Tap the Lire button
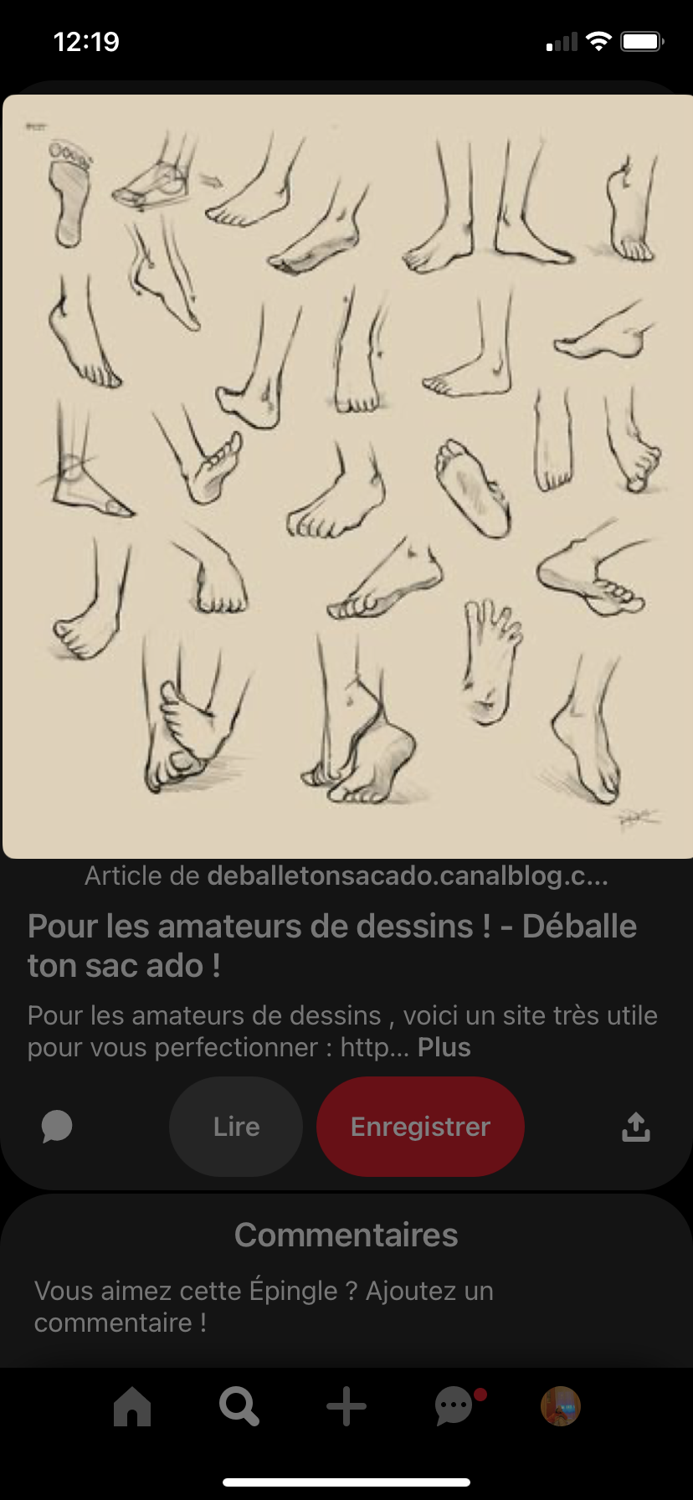The height and width of the screenshot is (1500, 693). [x=236, y=1127]
